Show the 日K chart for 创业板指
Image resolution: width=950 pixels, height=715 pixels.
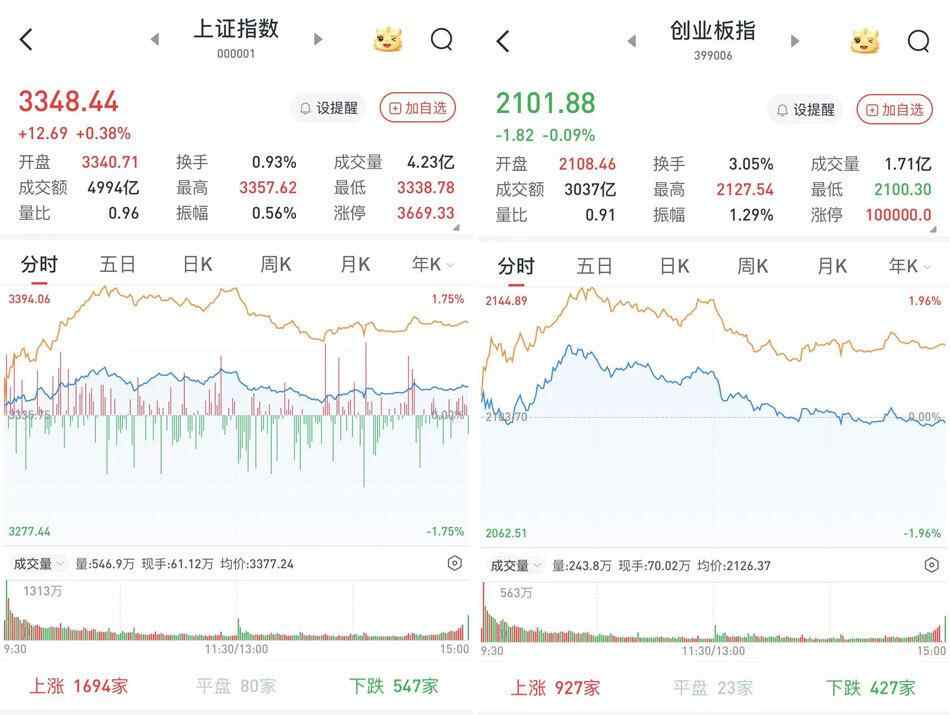pyautogui.click(x=674, y=266)
